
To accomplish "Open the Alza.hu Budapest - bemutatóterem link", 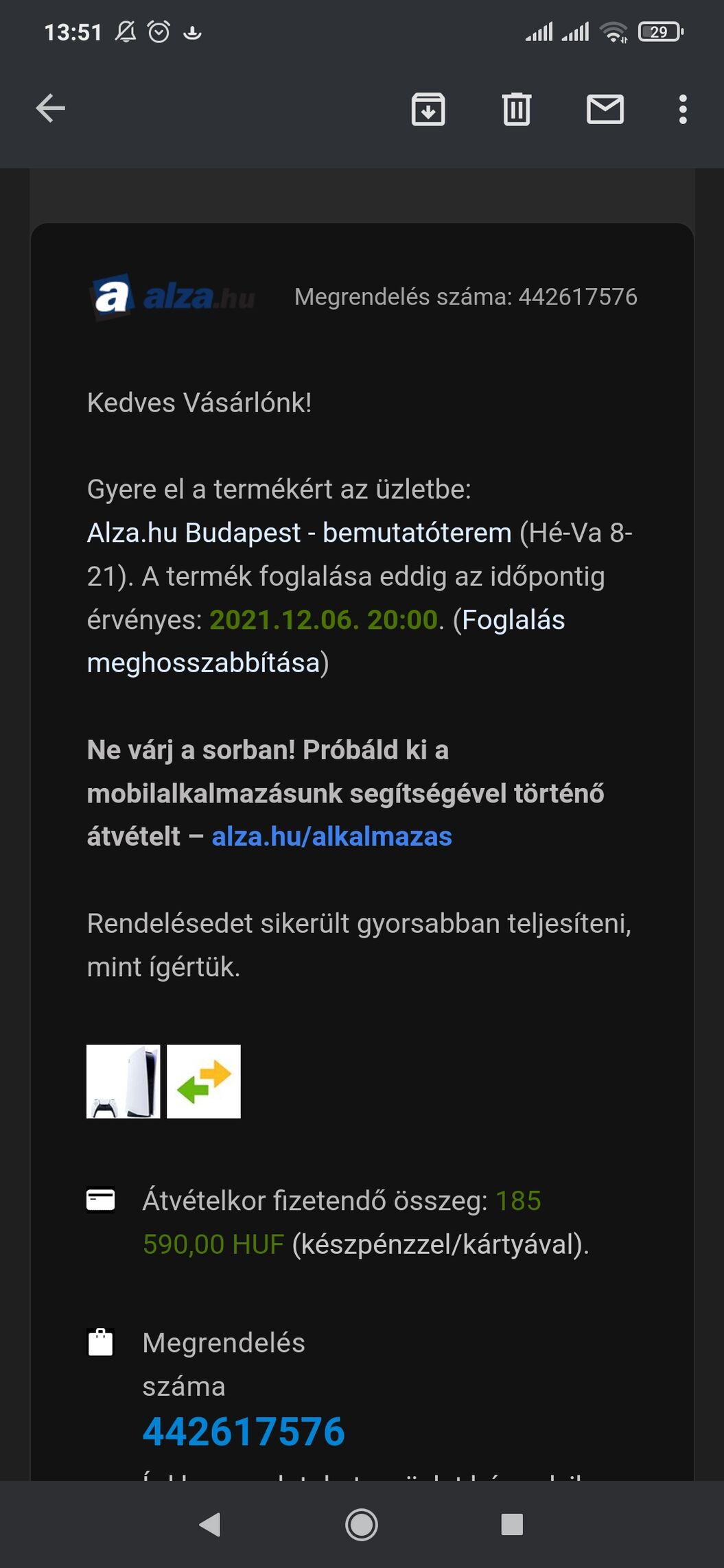I will pos(299,533).
